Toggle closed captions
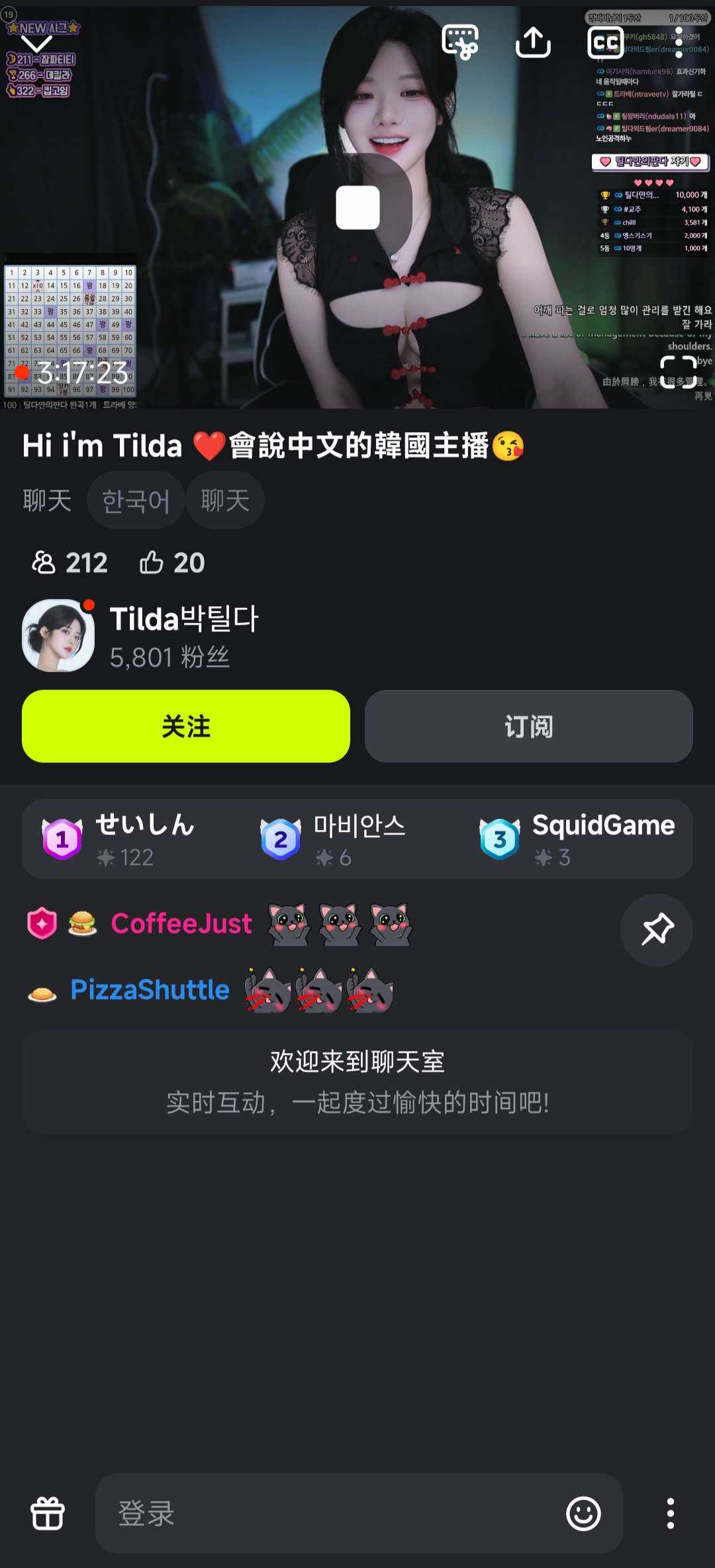Viewport: 715px width, 1568px height. [605, 43]
